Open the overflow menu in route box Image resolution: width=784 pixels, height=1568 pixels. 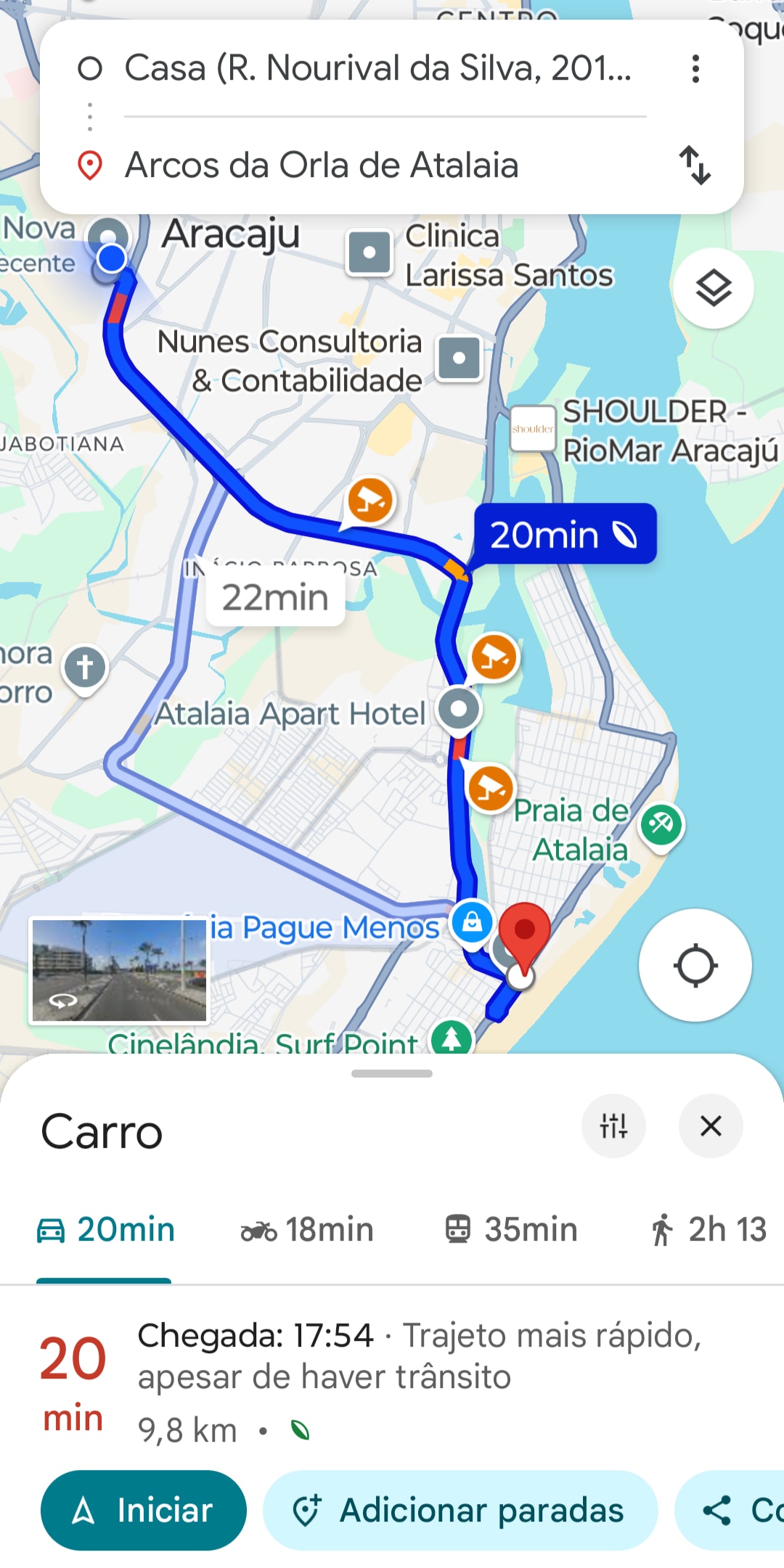tap(695, 69)
